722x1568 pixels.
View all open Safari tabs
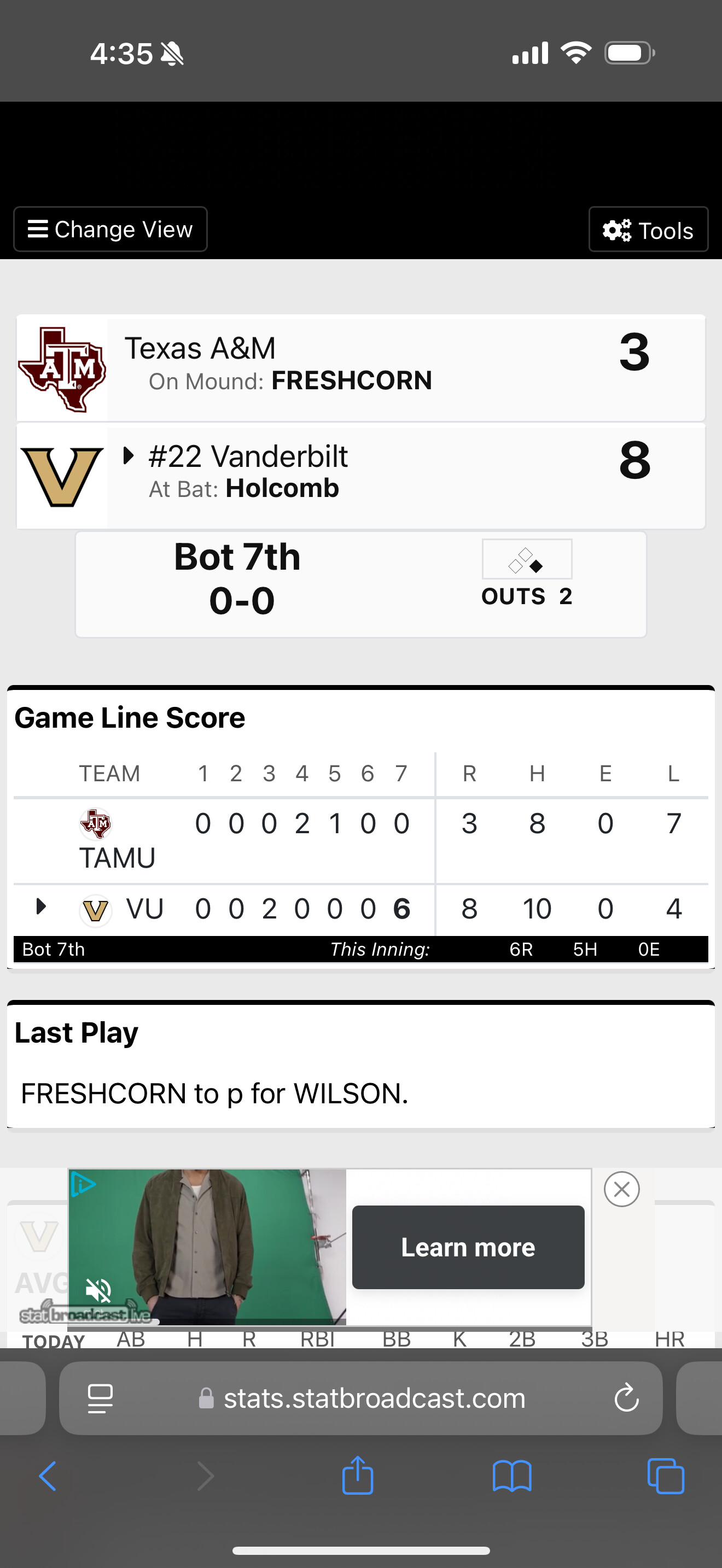point(666,1476)
